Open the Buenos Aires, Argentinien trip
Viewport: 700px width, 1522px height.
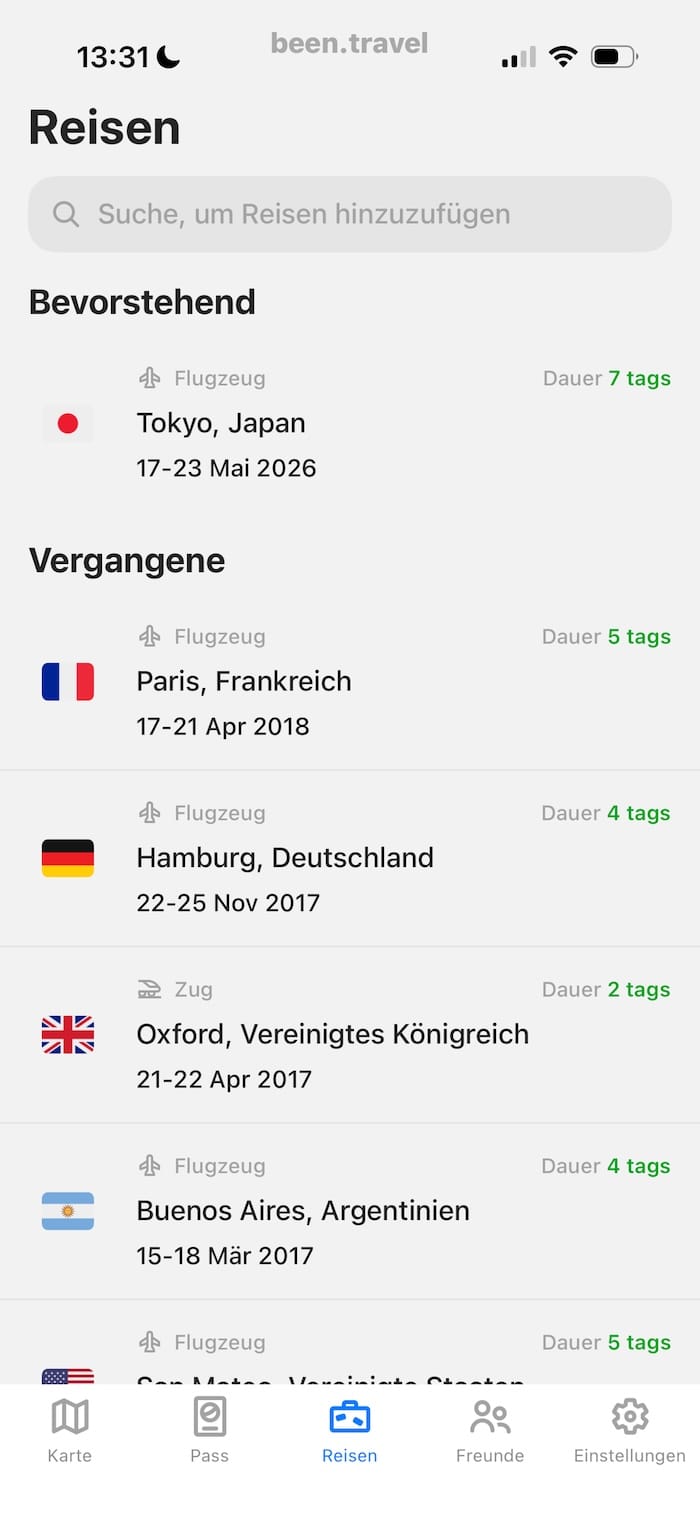[350, 1211]
